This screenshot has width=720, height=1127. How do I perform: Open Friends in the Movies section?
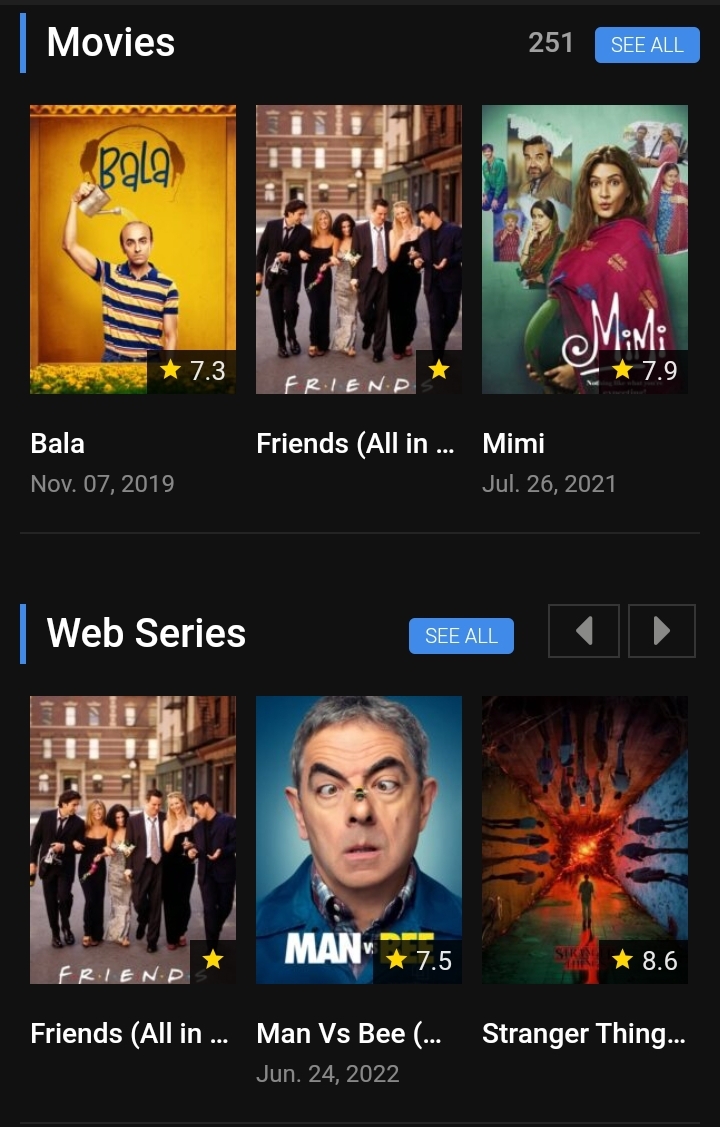pyautogui.click(x=358, y=249)
